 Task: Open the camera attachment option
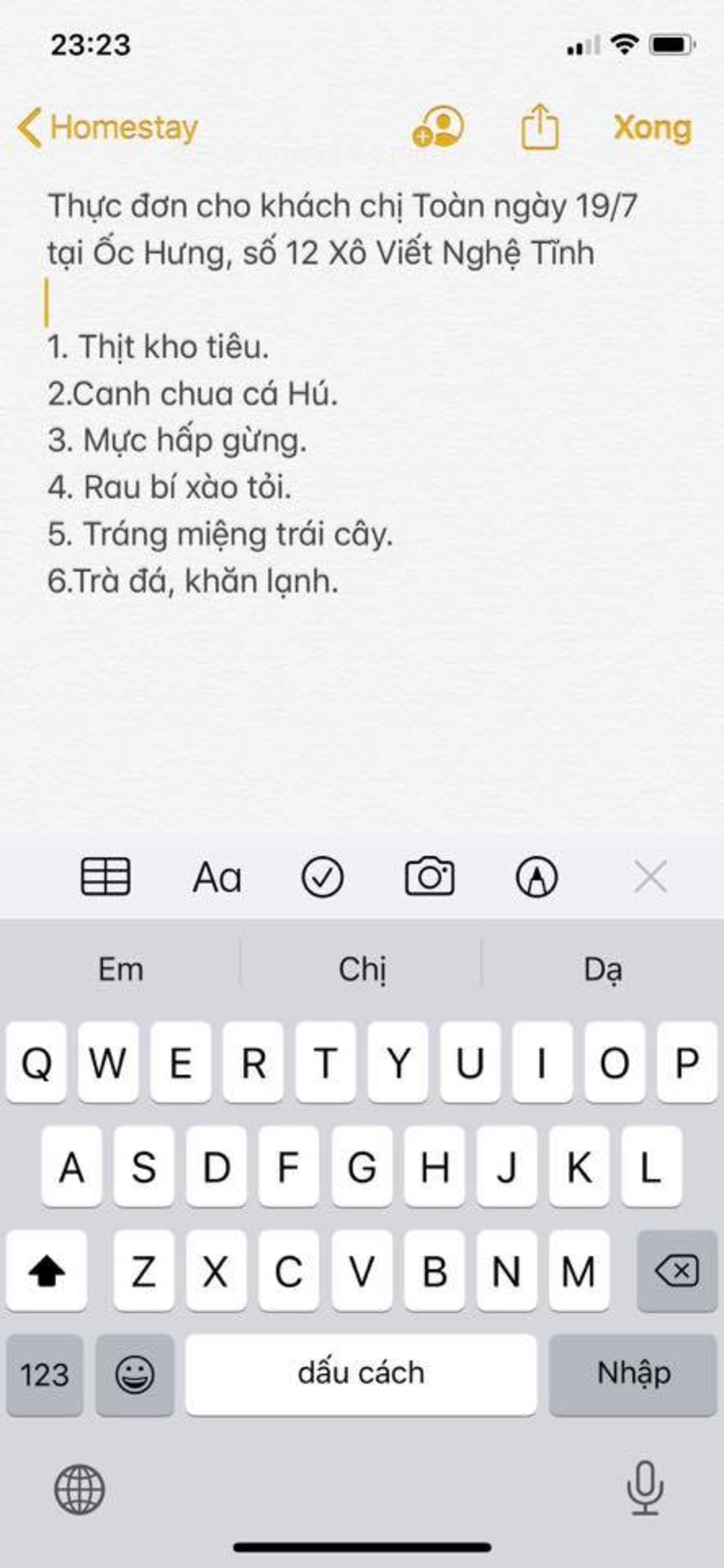tap(429, 877)
